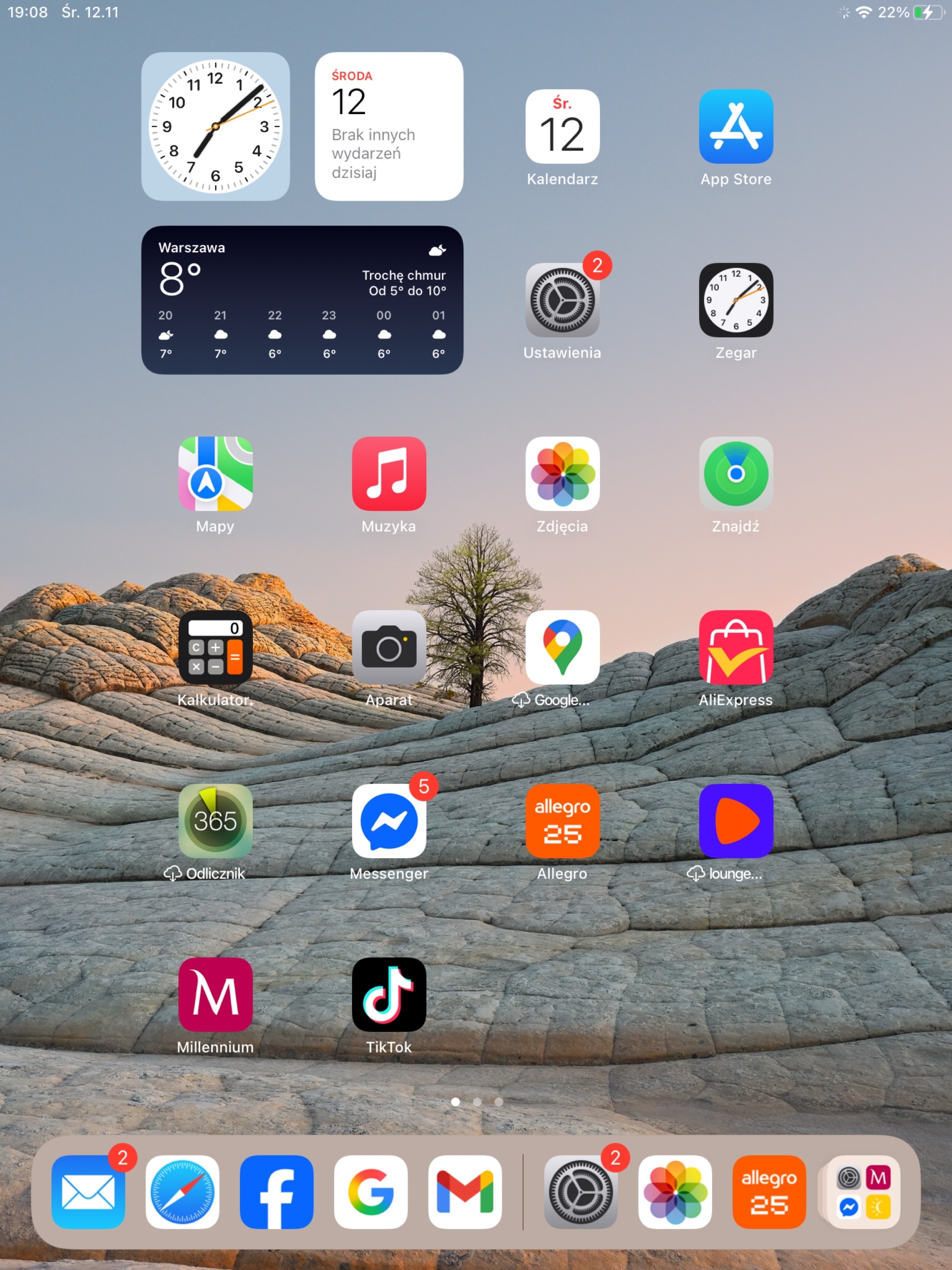
Task: Open Mapy app
Action: (x=215, y=474)
